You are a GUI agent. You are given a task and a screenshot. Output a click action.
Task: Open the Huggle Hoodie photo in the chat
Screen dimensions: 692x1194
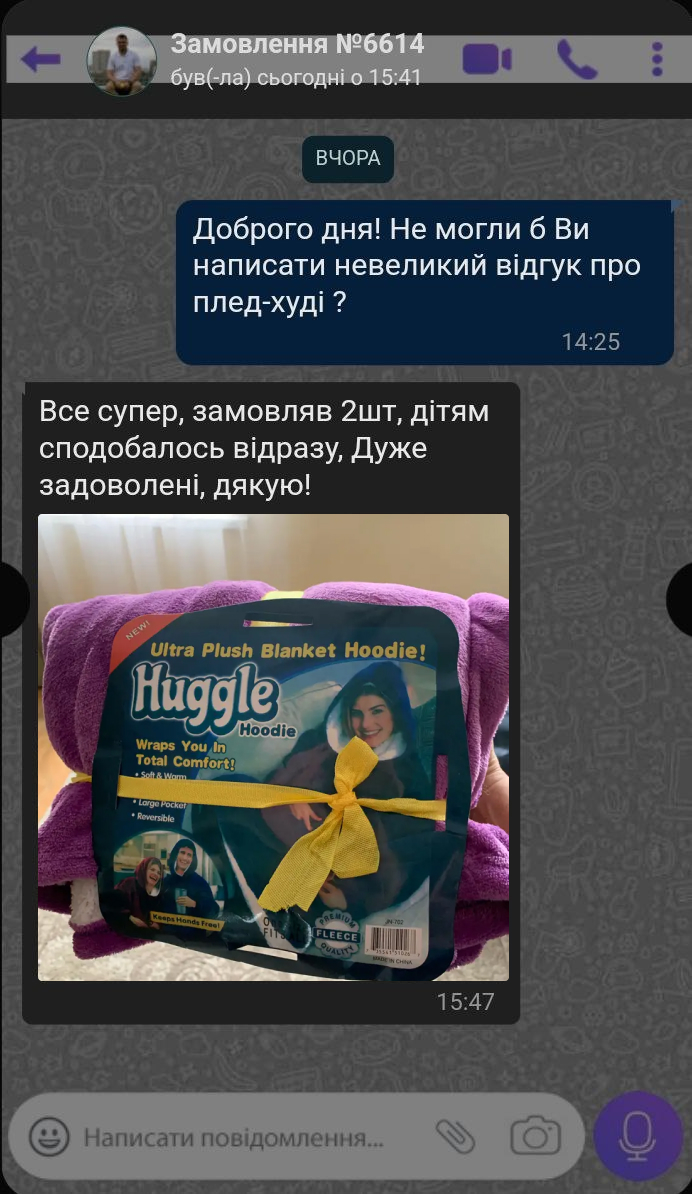[273, 747]
